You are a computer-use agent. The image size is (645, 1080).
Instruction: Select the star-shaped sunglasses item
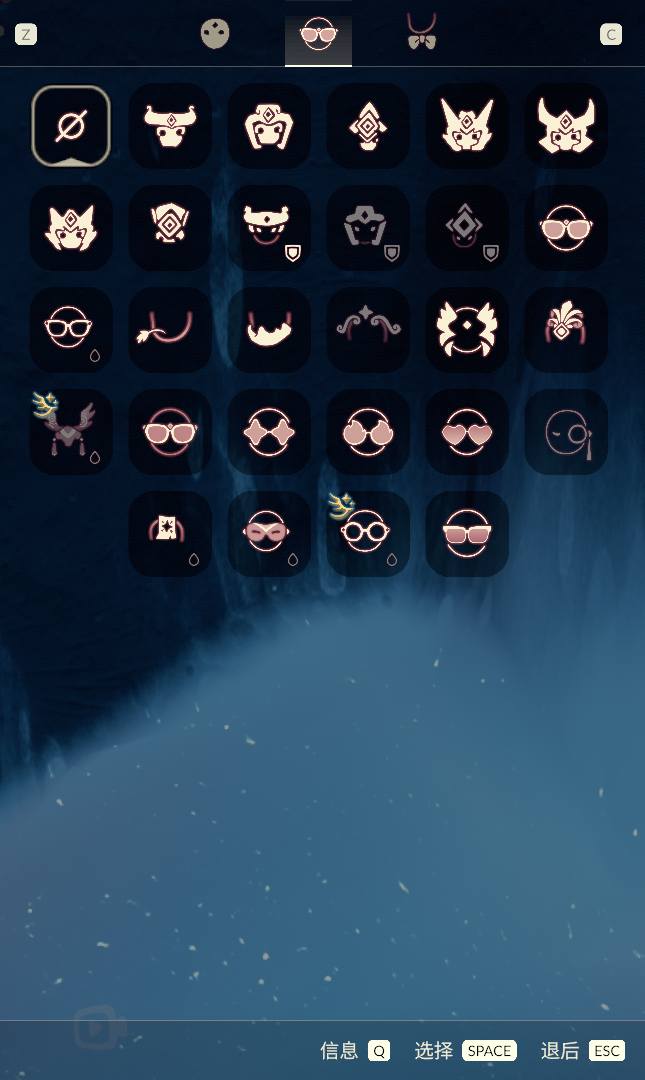click(269, 432)
